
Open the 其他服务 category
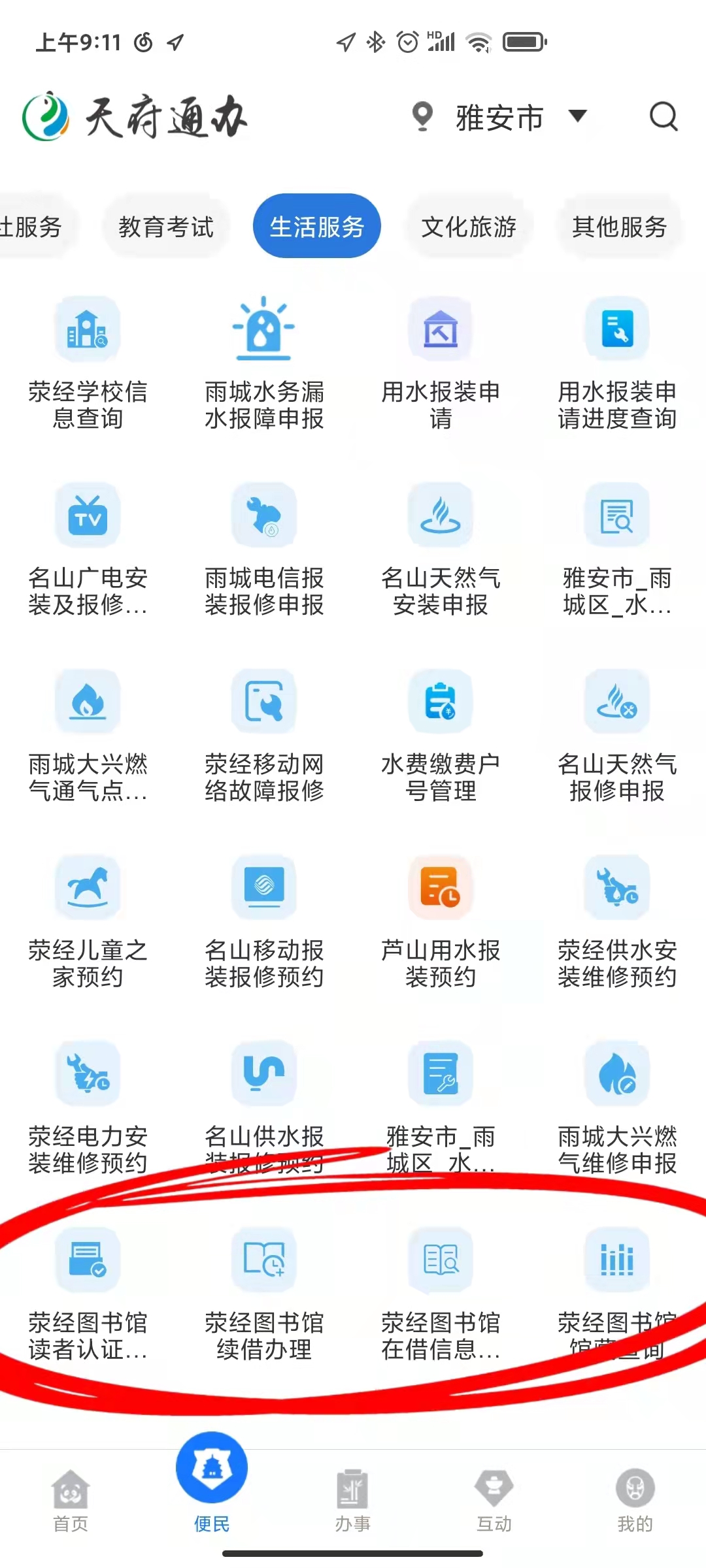618,227
